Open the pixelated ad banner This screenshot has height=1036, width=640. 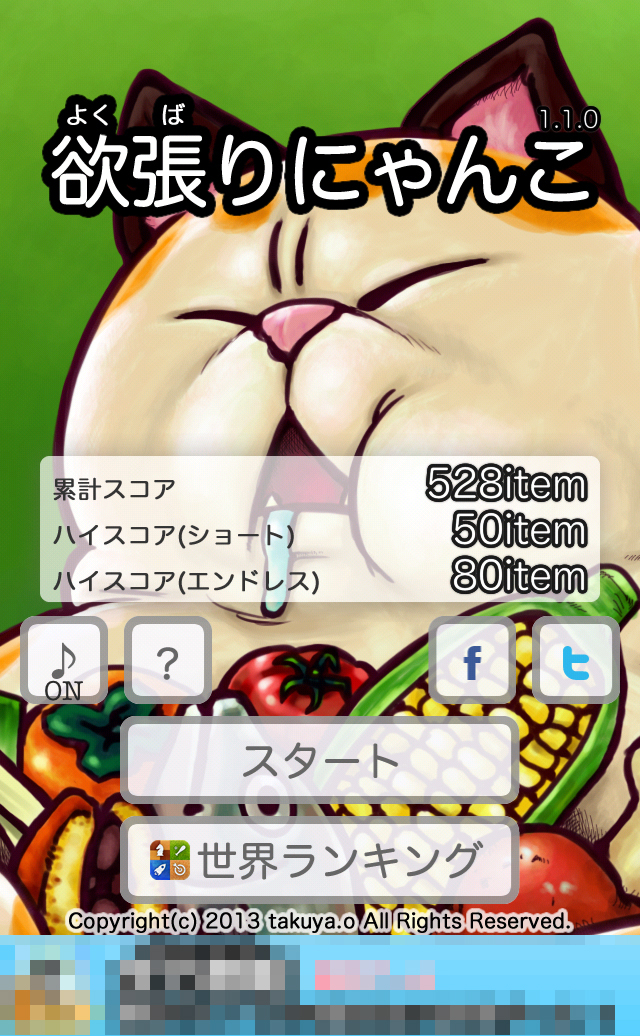(320, 985)
